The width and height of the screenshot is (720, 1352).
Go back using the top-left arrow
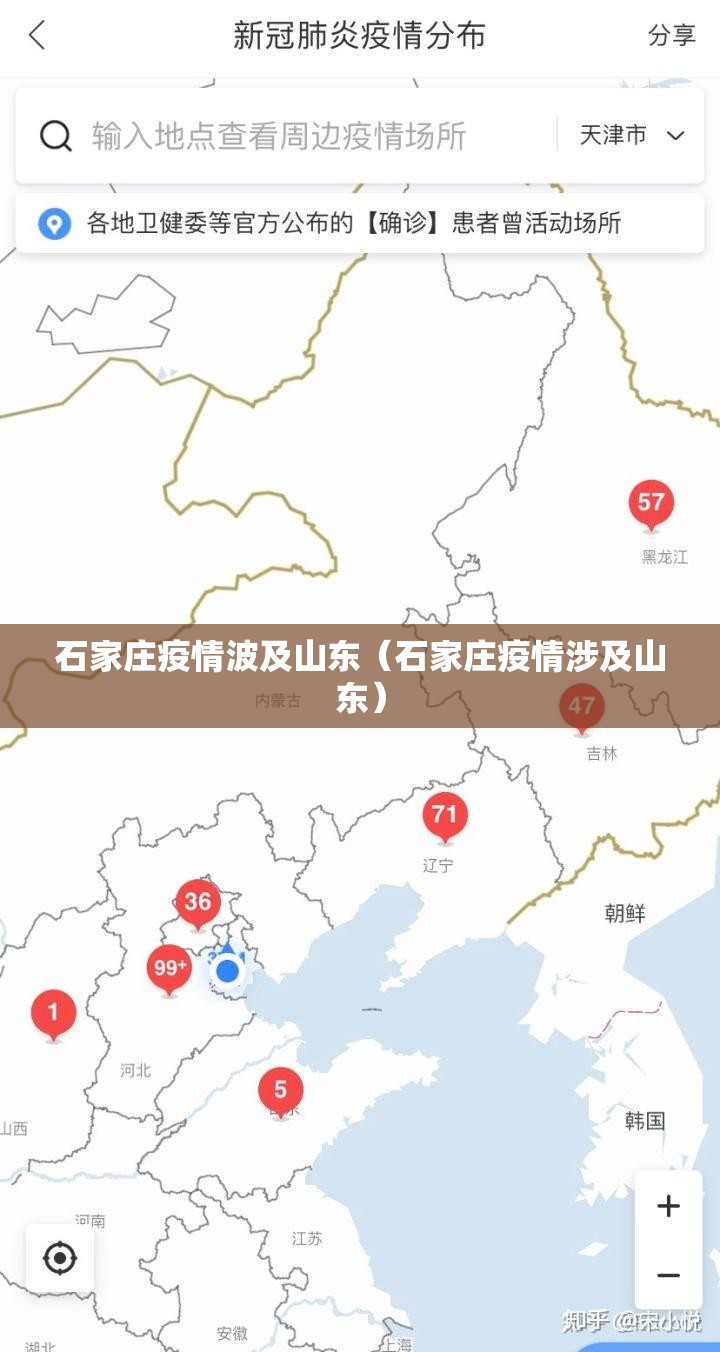37,36
